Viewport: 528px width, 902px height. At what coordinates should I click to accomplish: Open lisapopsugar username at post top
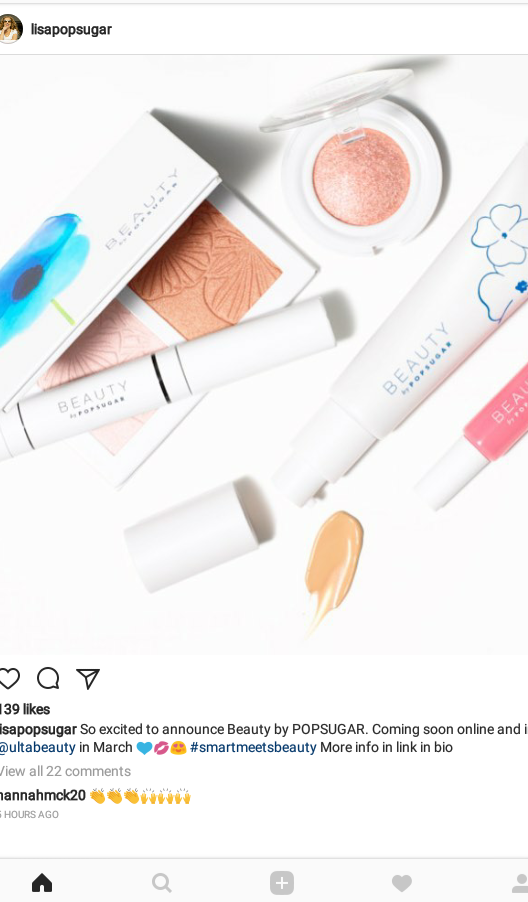click(71, 29)
